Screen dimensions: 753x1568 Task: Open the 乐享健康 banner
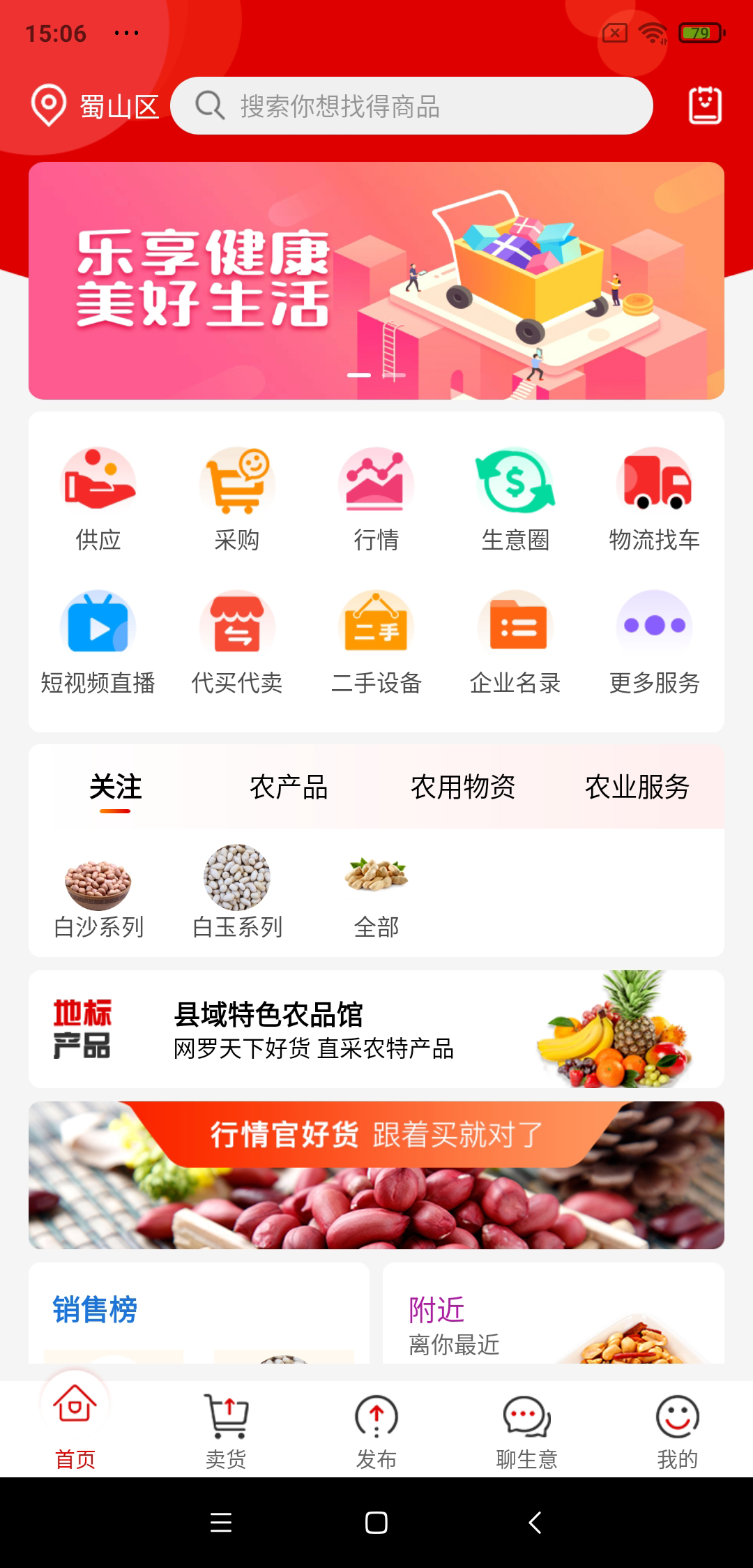(x=376, y=280)
